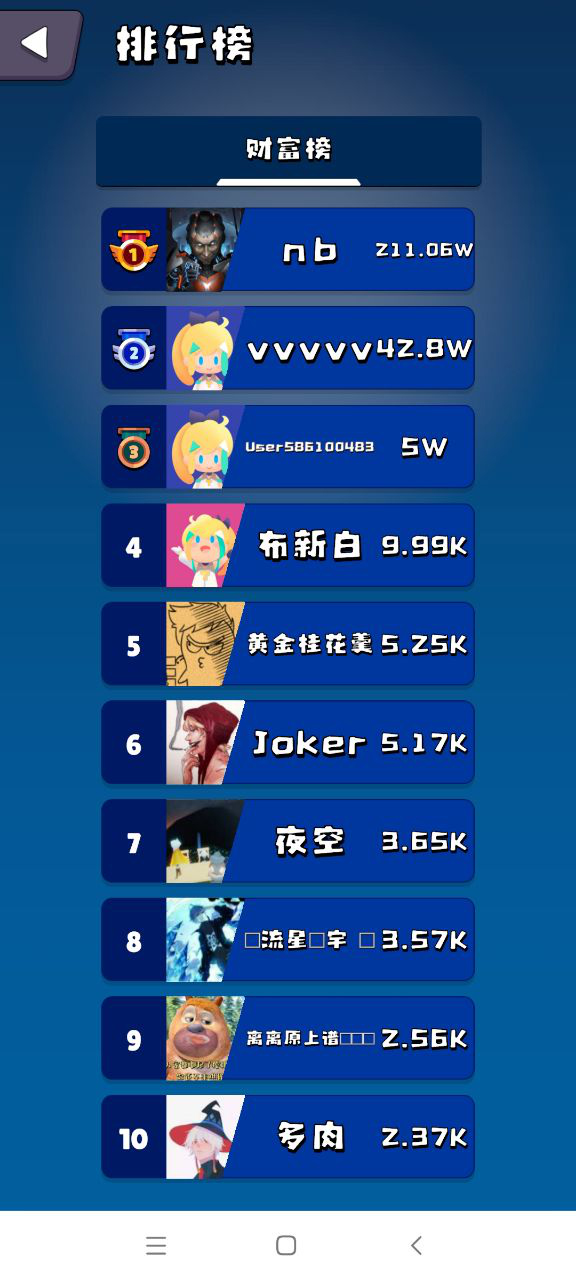Open system recent apps
Screen dimensions: 576x1280
(156, 1245)
